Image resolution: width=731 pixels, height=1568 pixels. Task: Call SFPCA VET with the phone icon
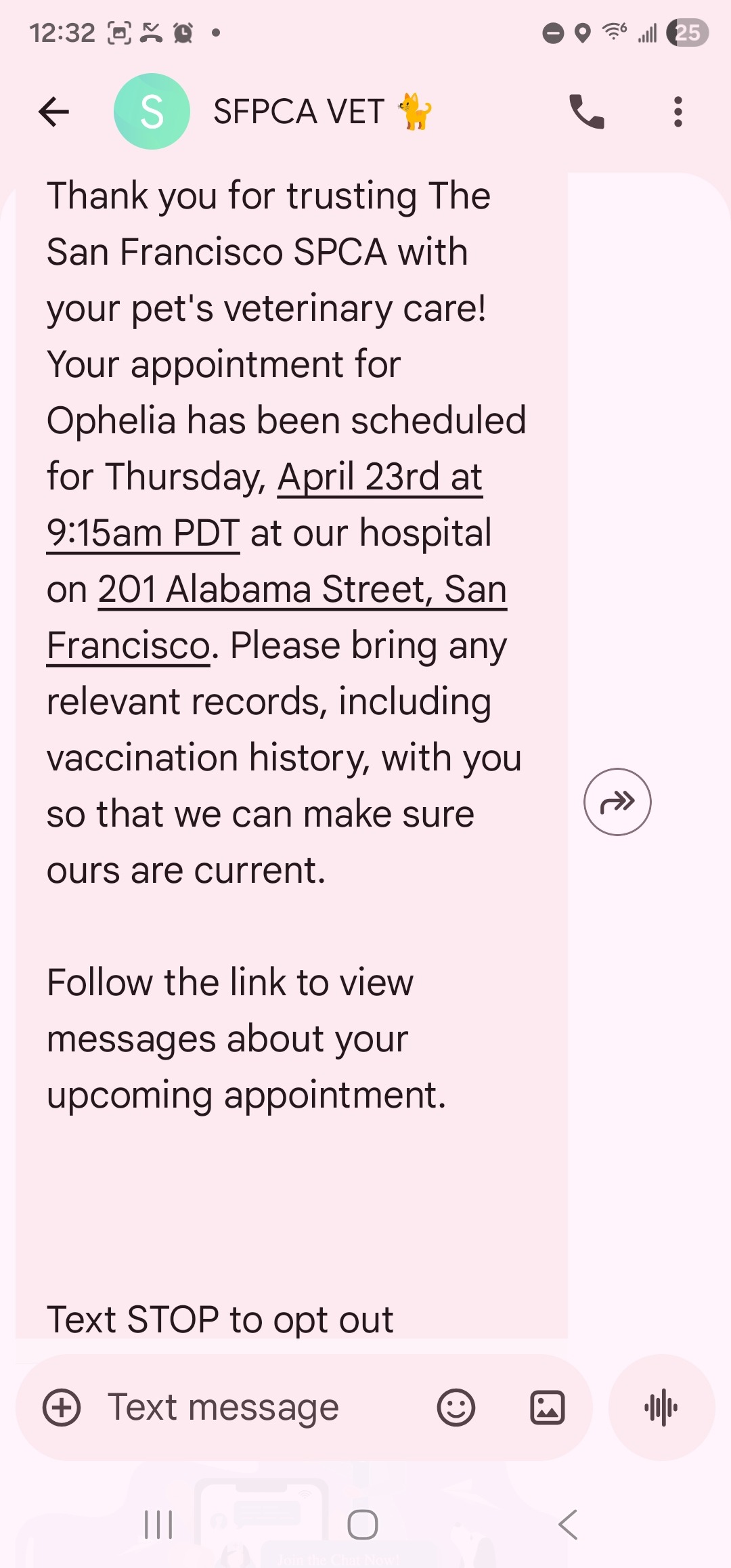pos(586,112)
